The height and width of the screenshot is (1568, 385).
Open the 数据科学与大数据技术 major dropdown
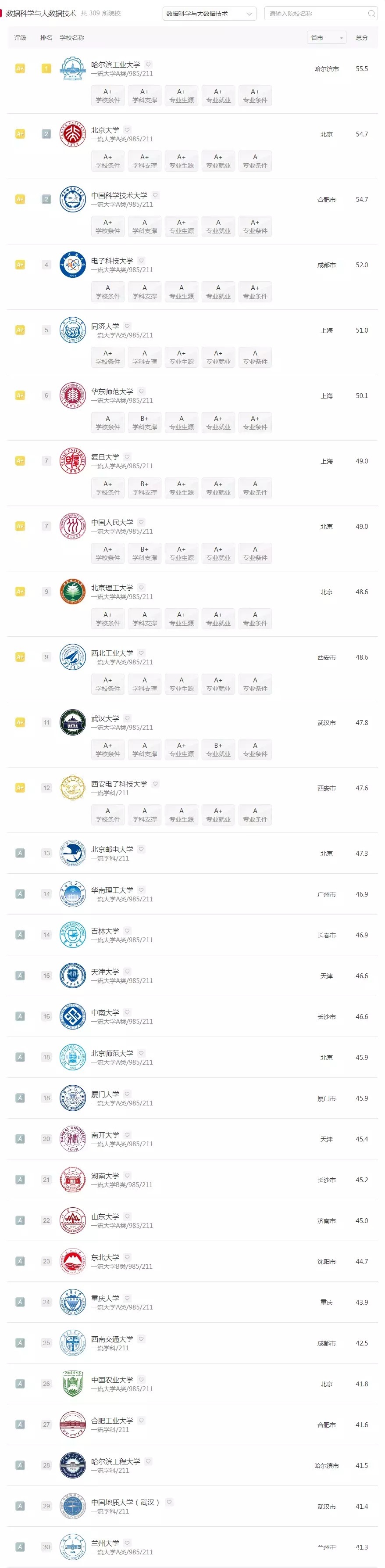coord(209,14)
